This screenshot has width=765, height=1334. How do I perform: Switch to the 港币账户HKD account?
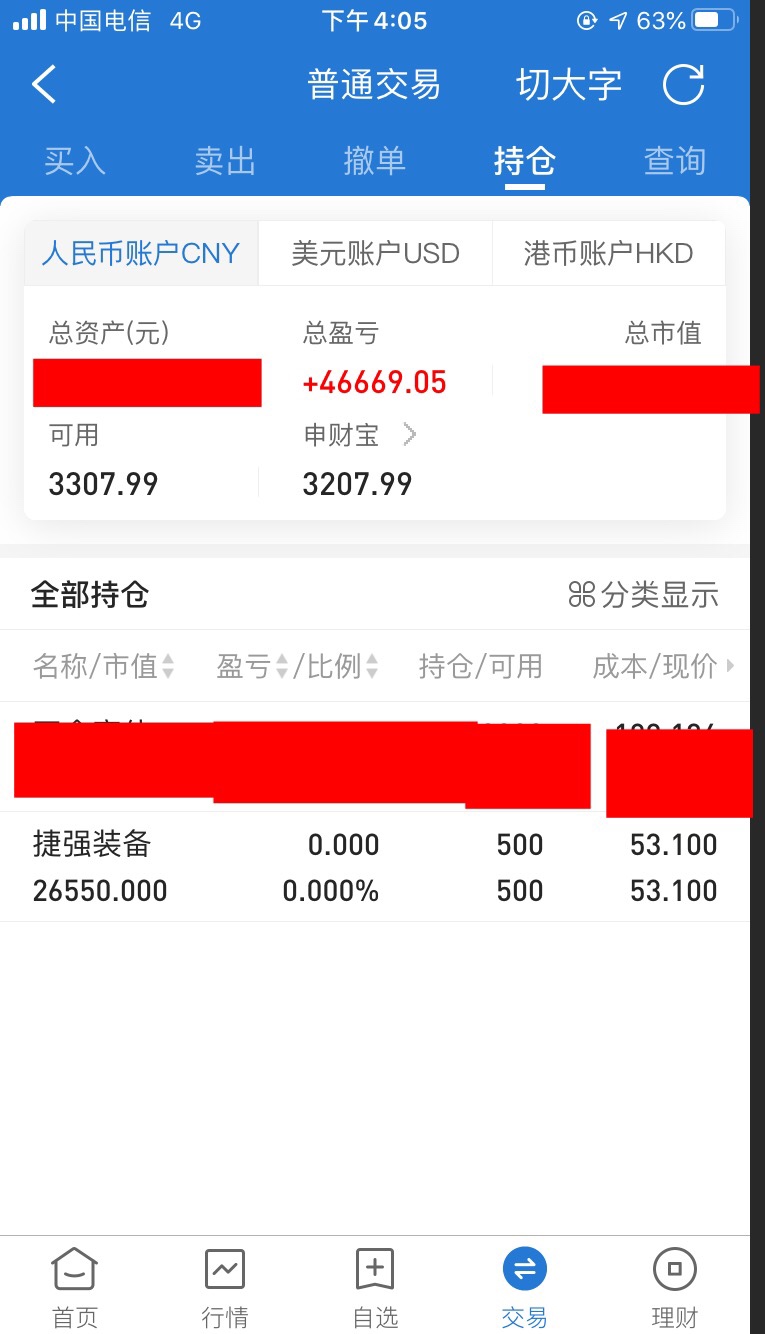coord(608,253)
